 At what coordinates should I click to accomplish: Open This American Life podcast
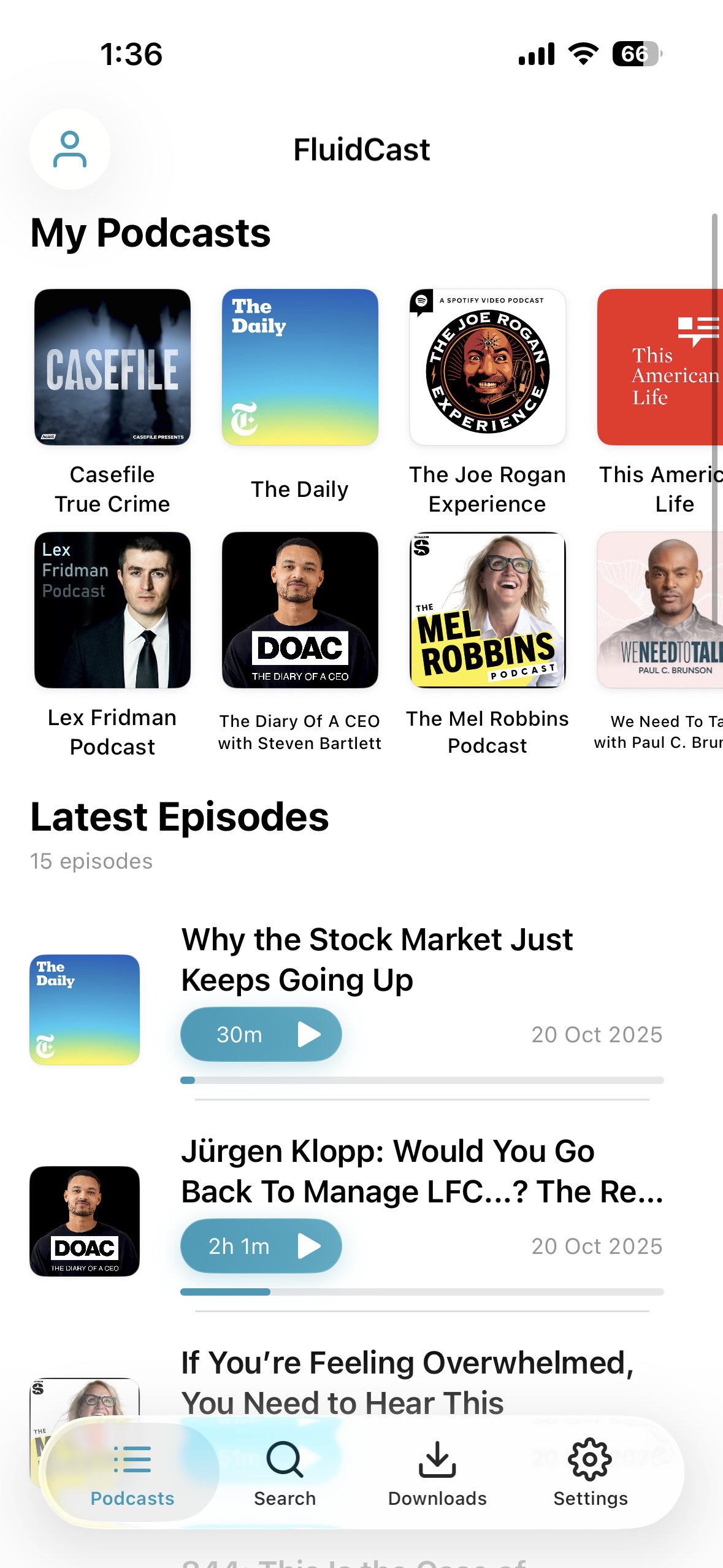click(x=660, y=367)
